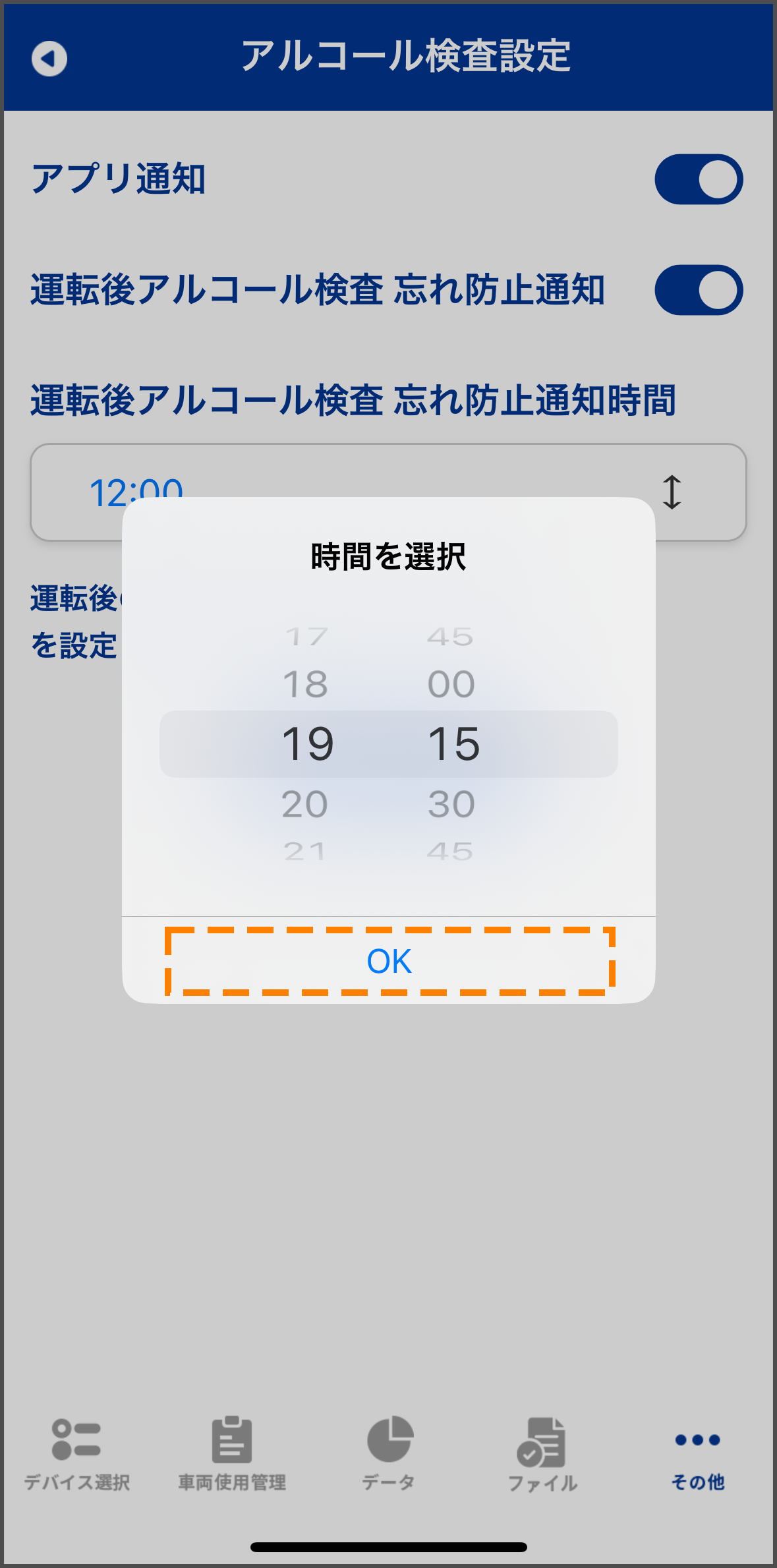The width and height of the screenshot is (777, 1568).
Task: Go back using the header arrow
Action: tap(49, 59)
